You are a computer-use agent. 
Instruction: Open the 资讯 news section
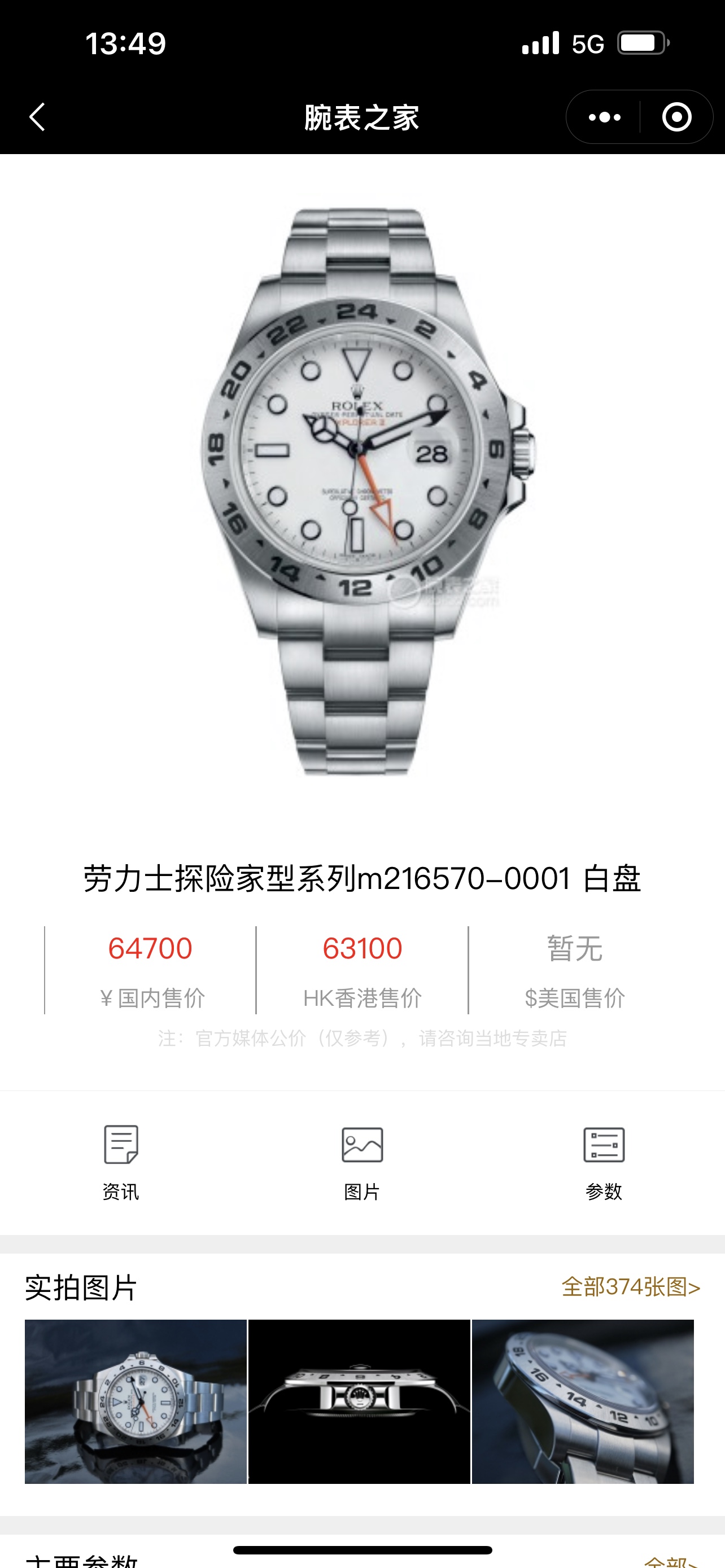(x=120, y=1162)
